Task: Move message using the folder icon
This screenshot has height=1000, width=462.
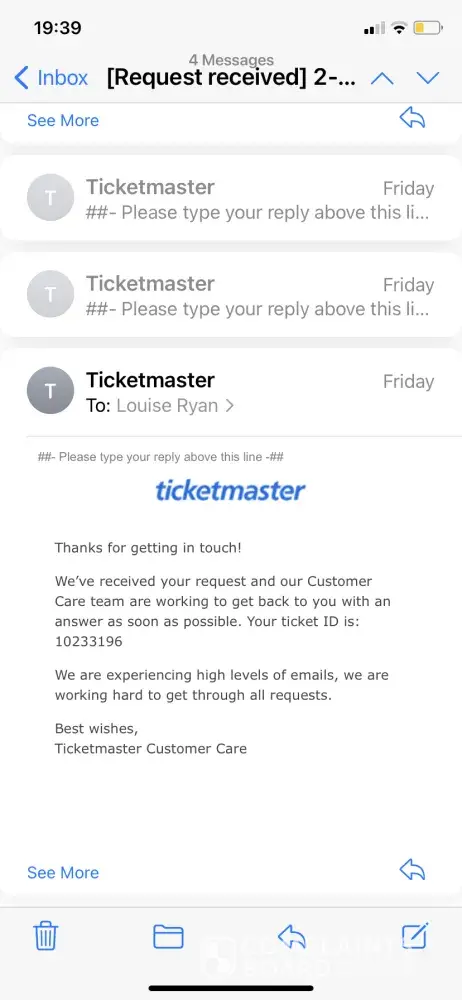Action: (168, 936)
